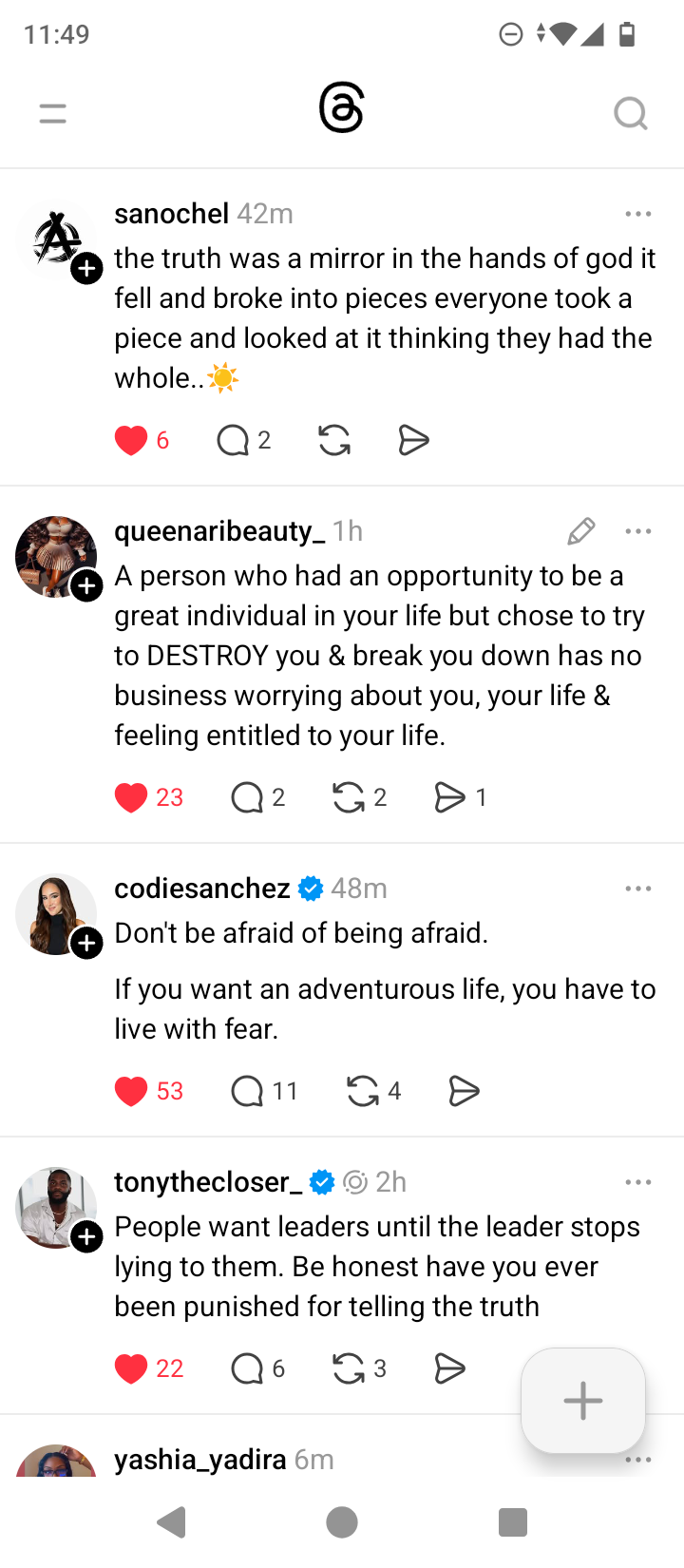The image size is (684, 1568).
Task: Like queenaribeauty_'s post
Action: (131, 797)
